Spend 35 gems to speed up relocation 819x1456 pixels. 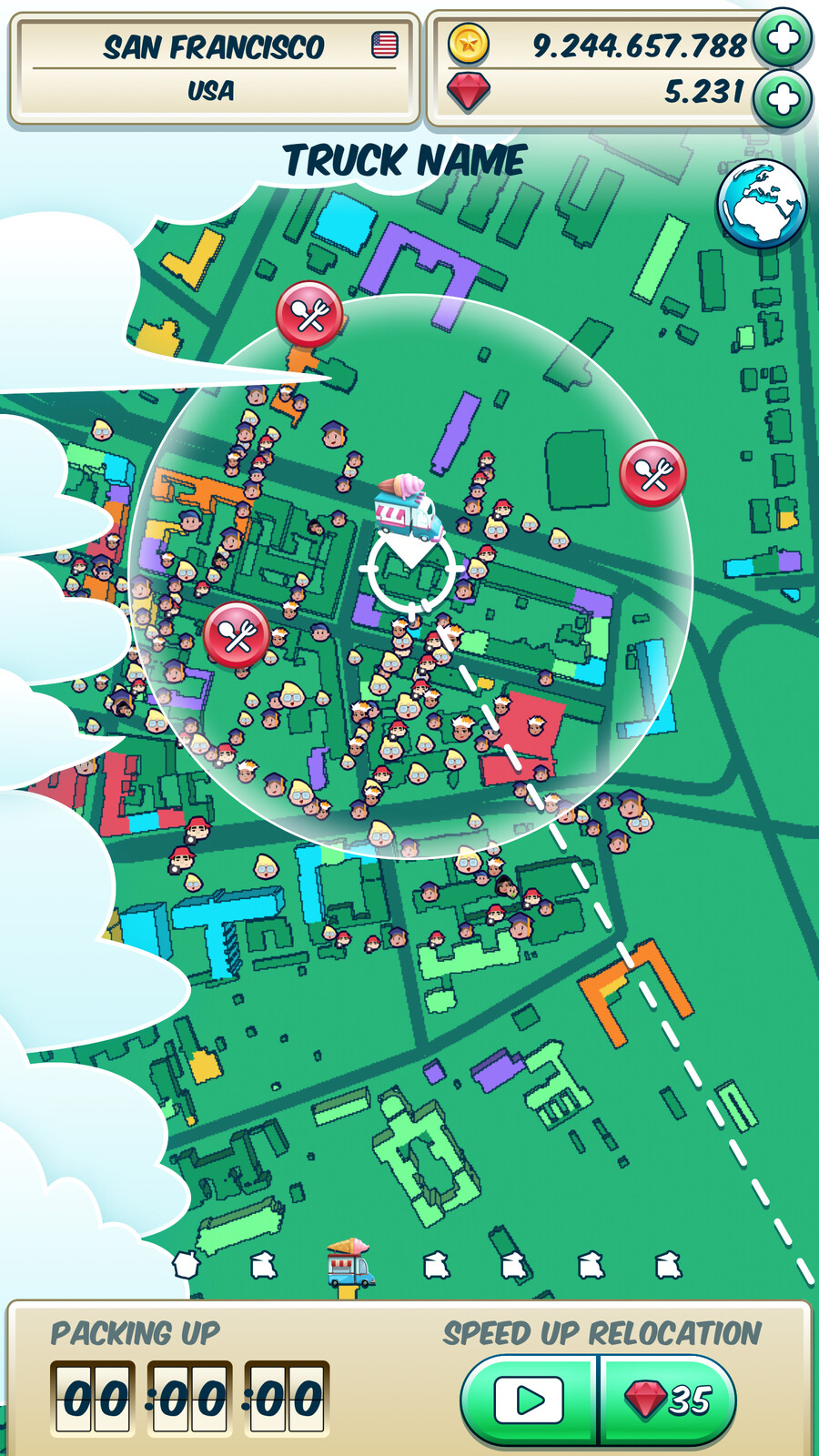(x=669, y=1400)
